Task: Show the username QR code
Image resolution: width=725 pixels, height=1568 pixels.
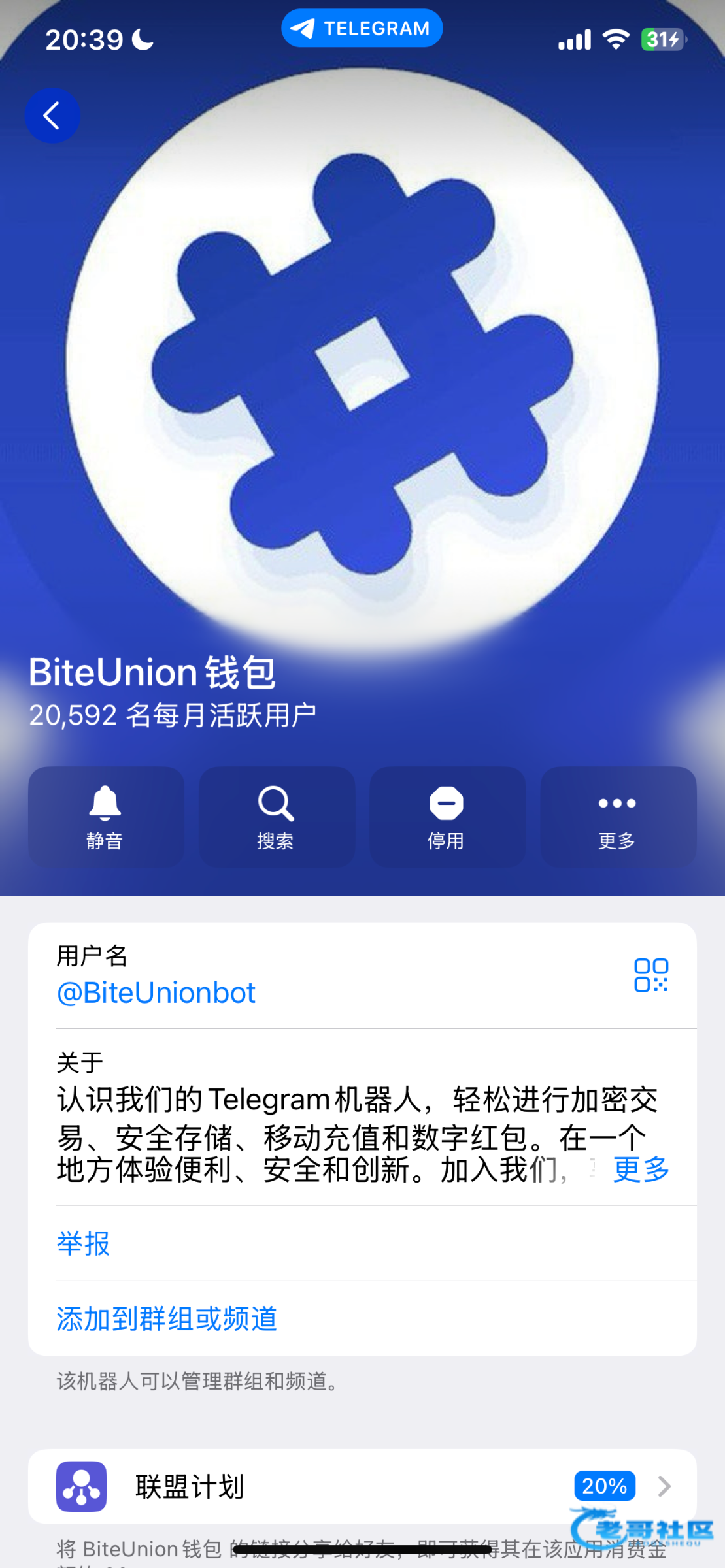Action: click(650, 975)
